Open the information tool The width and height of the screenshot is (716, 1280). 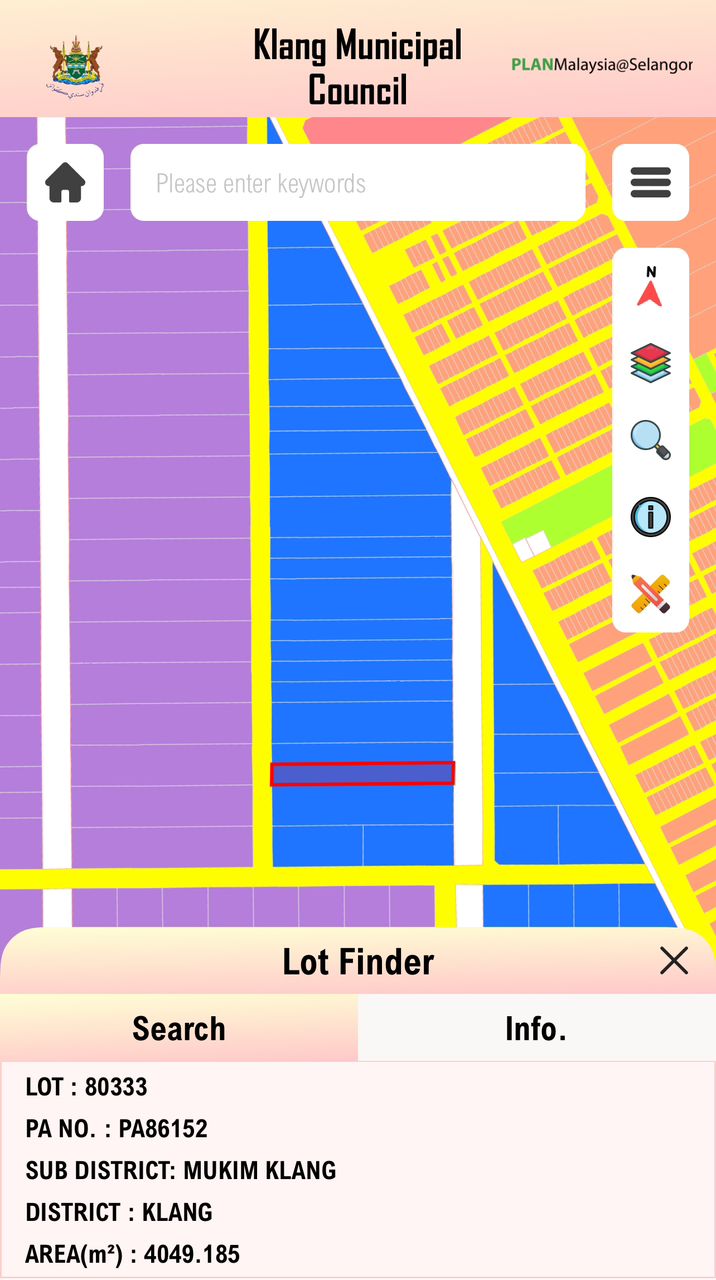click(650, 517)
